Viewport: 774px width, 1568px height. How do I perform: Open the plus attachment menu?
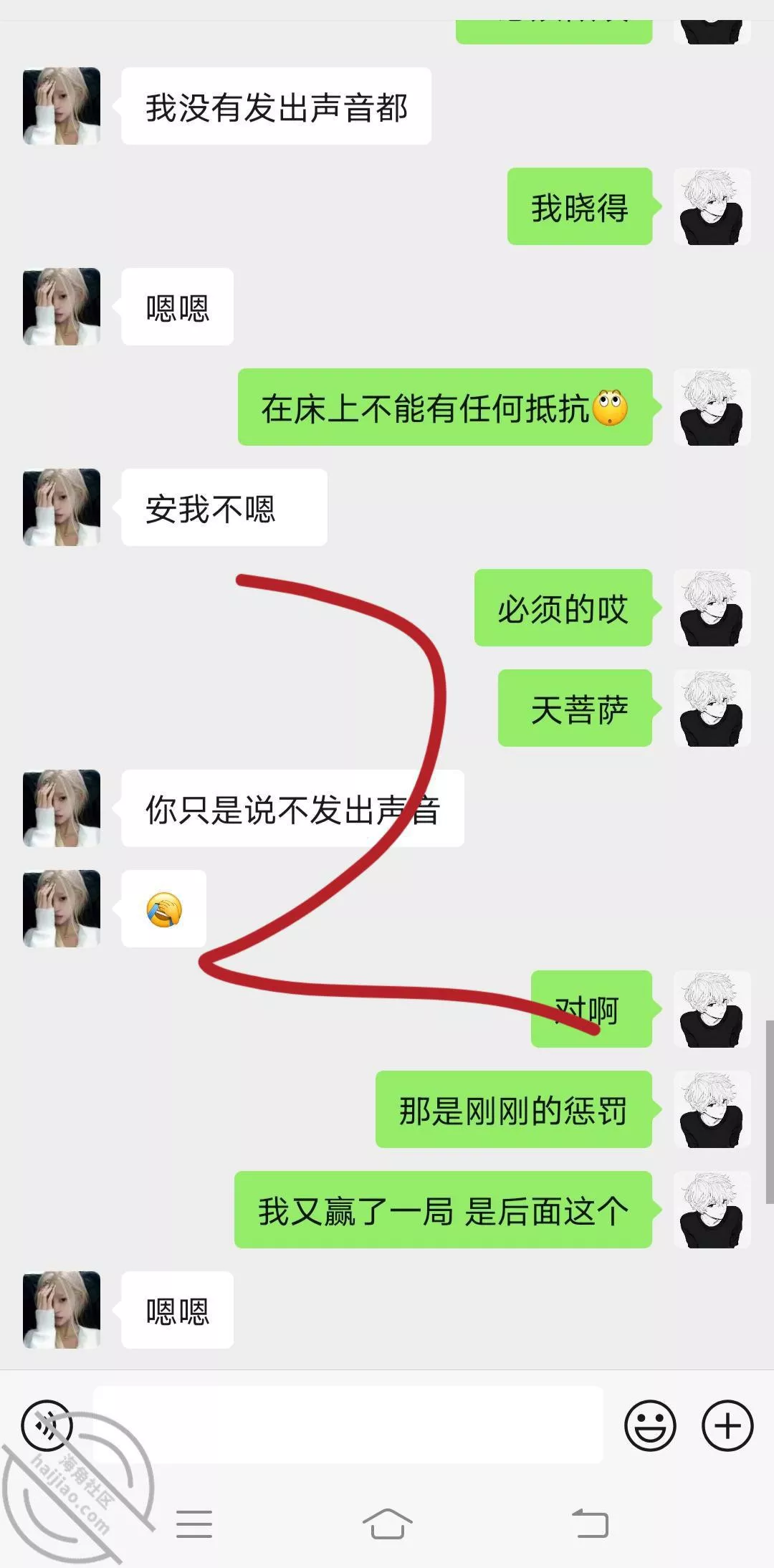pos(727,1425)
